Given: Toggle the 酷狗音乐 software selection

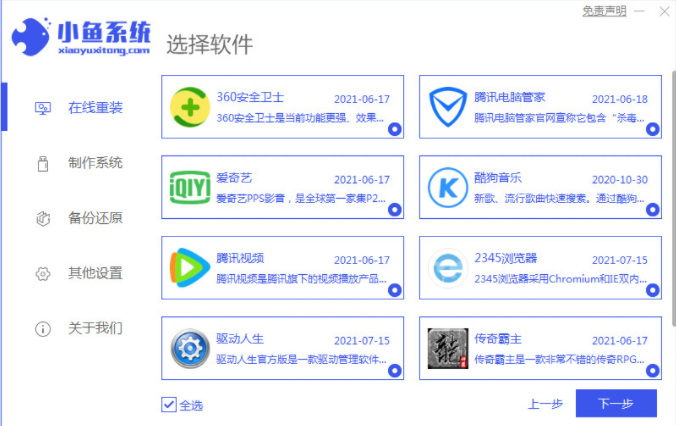Looking at the screenshot, I should [652, 209].
